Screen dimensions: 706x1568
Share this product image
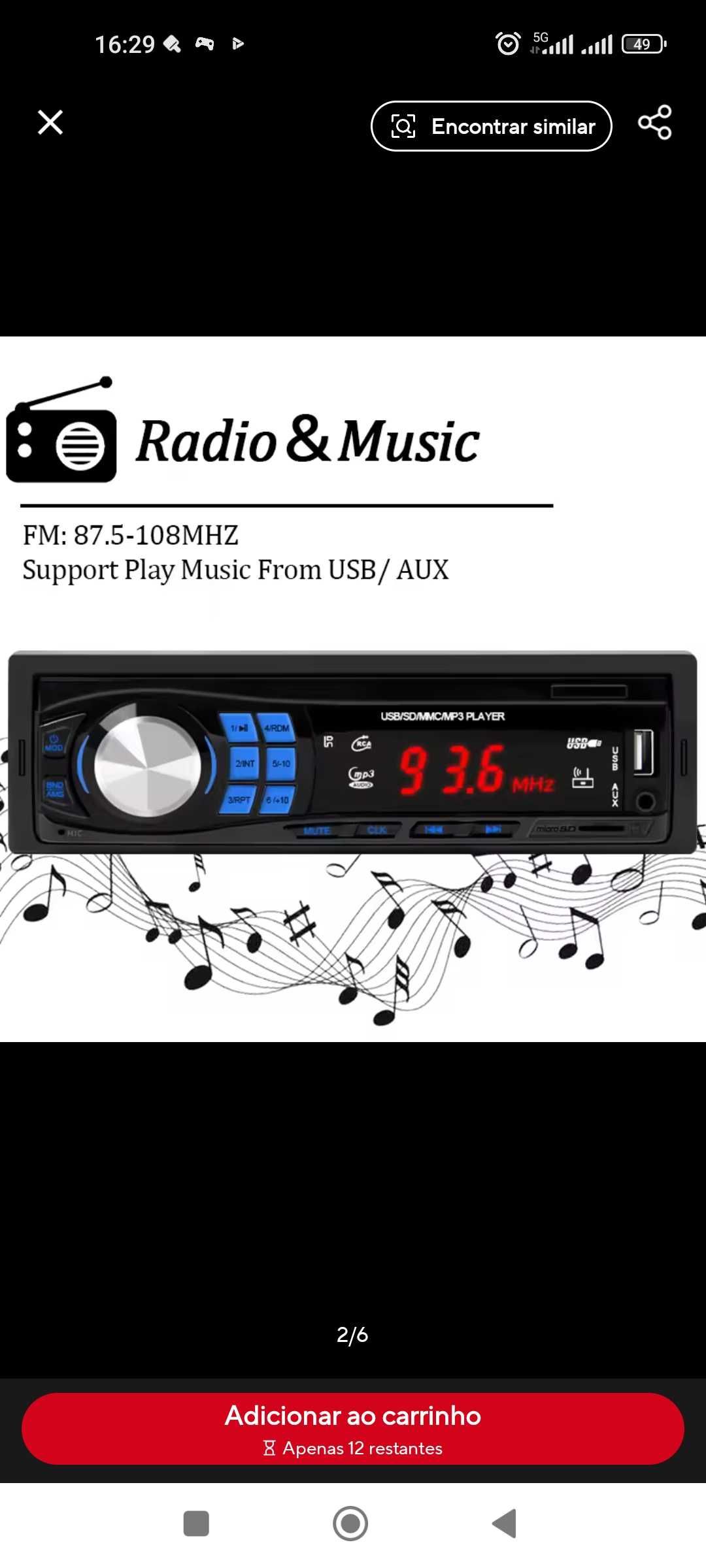[x=654, y=122]
